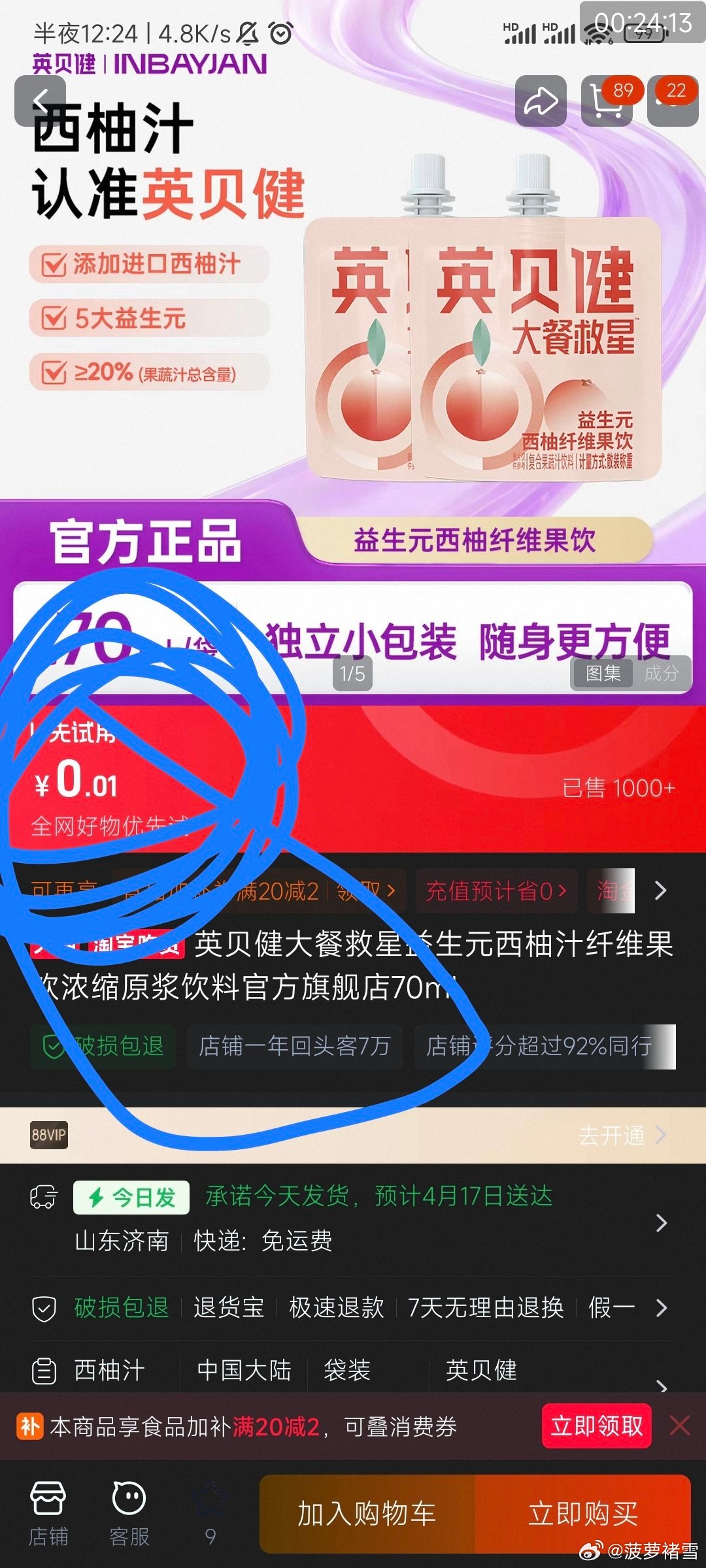
Task: Buy now with 立即购买
Action: click(583, 1514)
